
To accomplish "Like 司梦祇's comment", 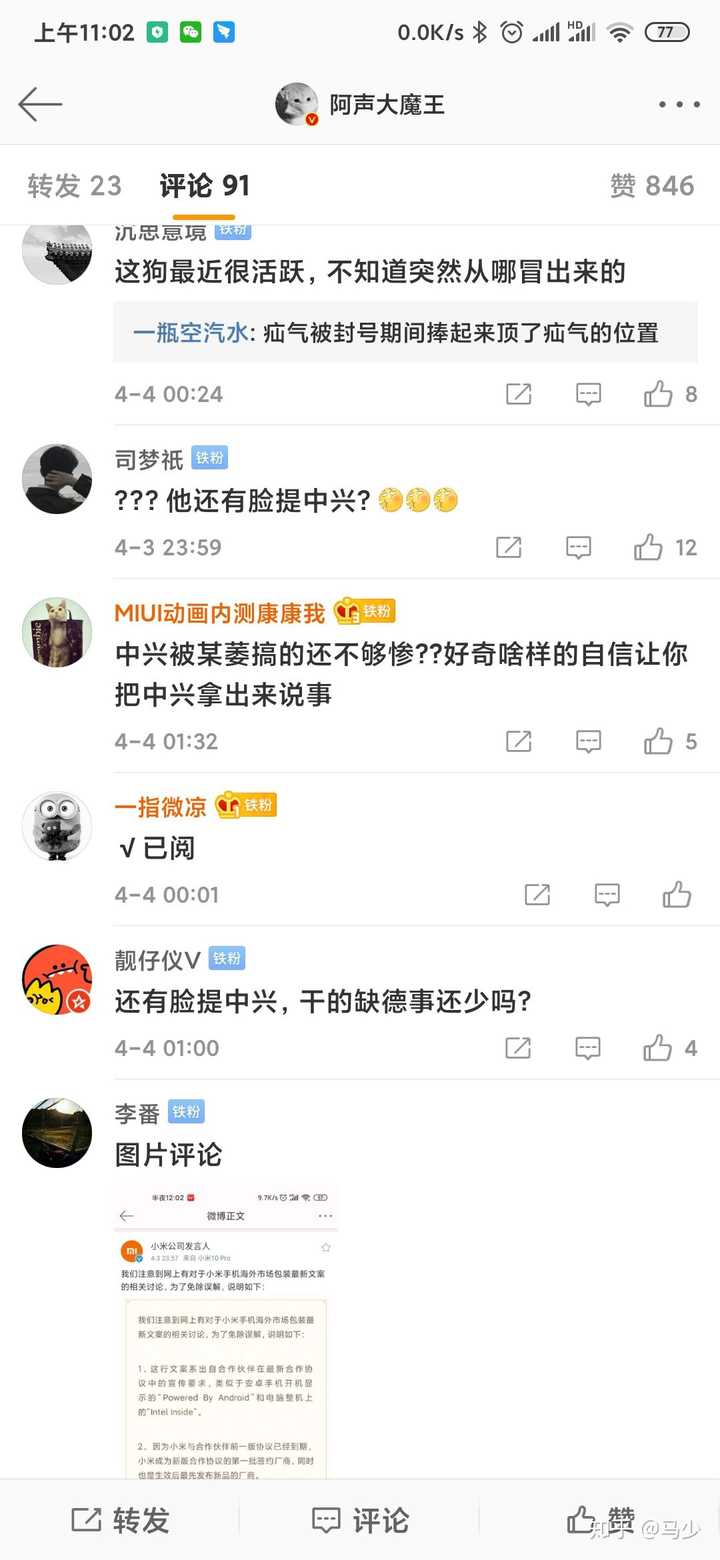I will point(649,547).
